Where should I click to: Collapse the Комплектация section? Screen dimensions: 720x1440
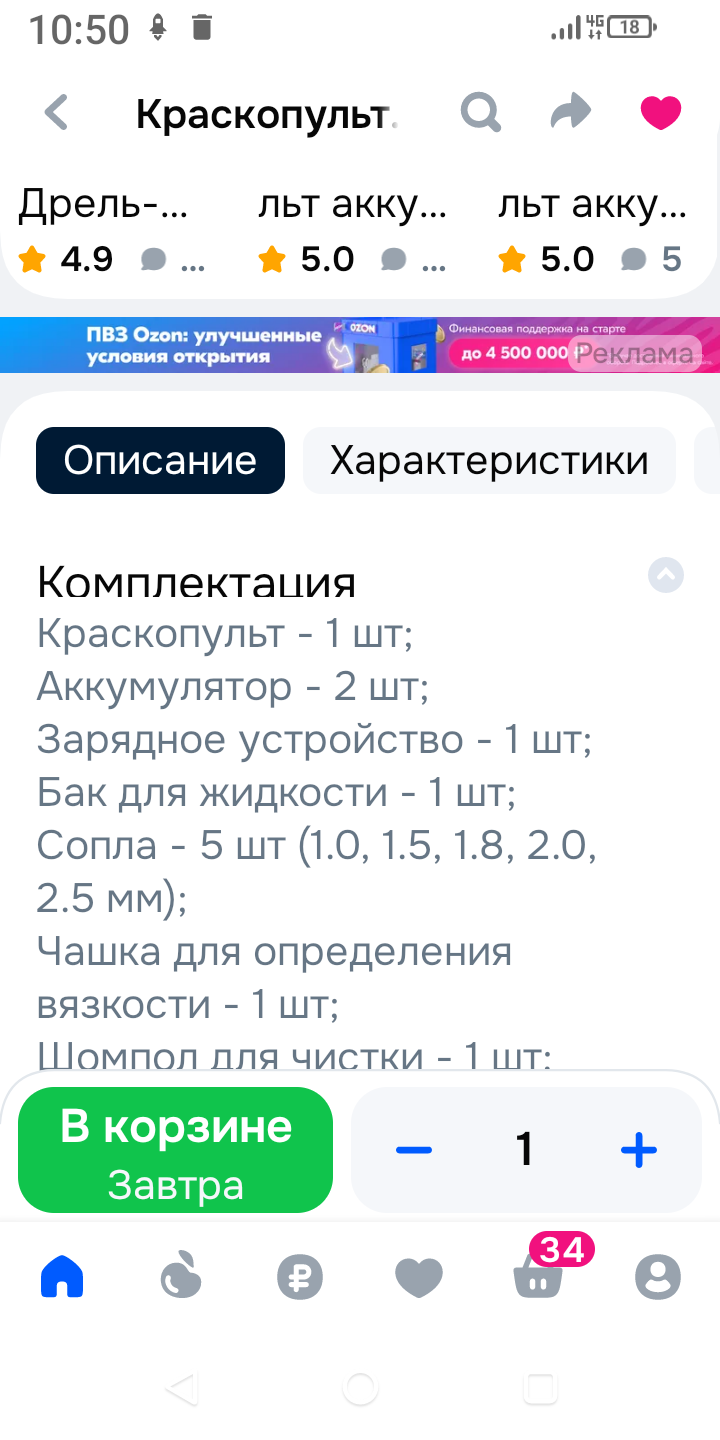pyautogui.click(x=666, y=575)
